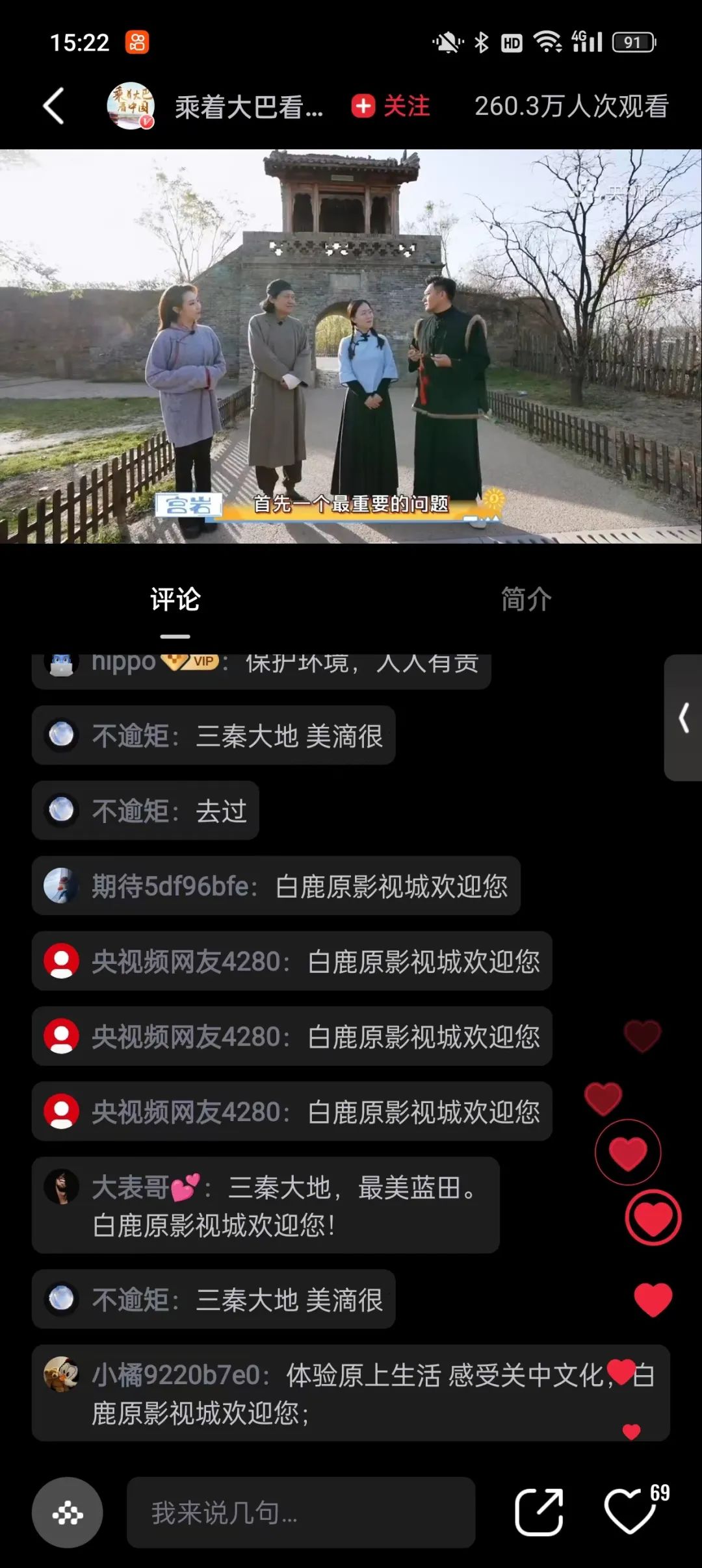Follow the channel with 关注
Image resolution: width=702 pixels, height=1568 pixels.
391,106
